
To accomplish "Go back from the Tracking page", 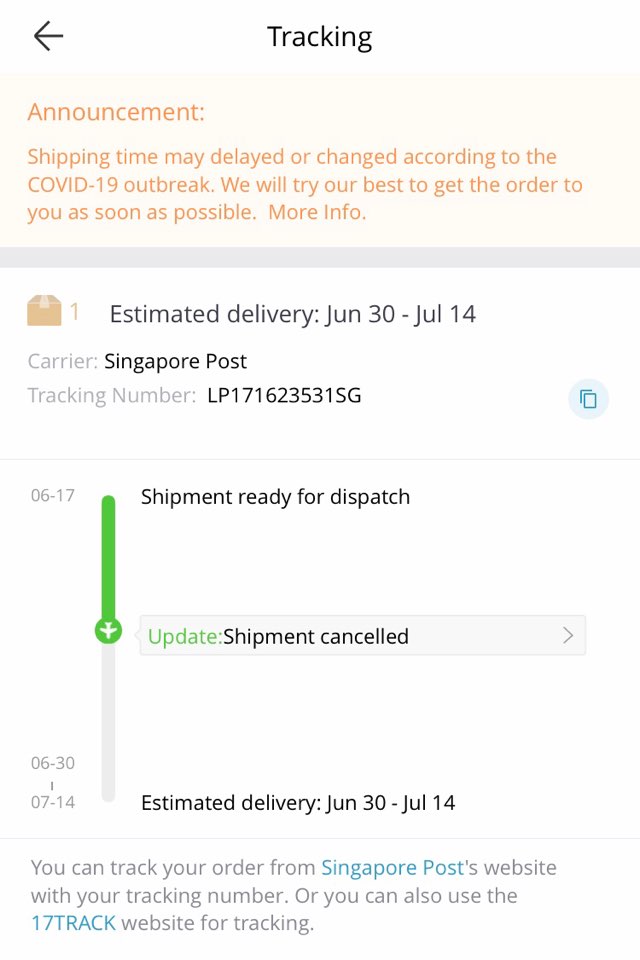I will 48,37.
